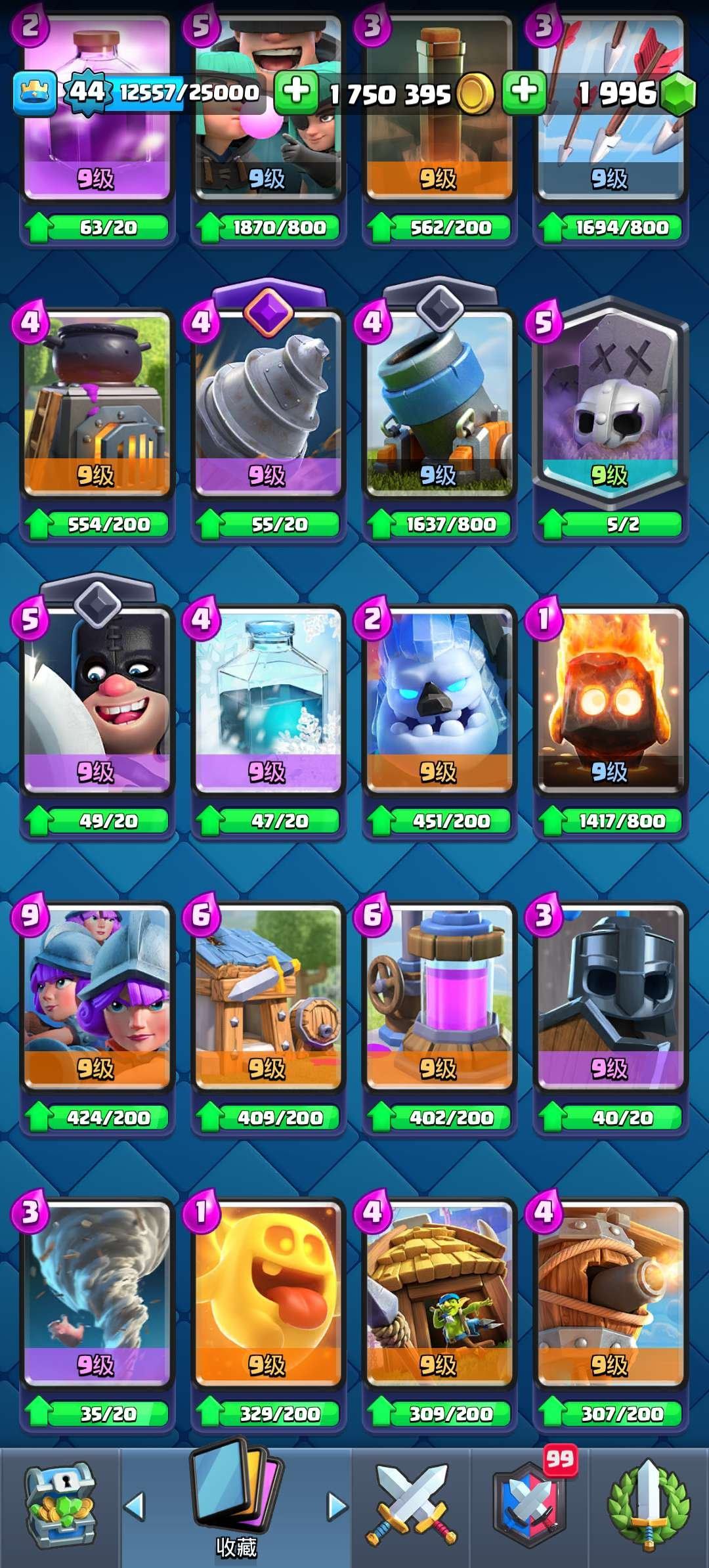This screenshot has width=709, height=1568.
Task: Open the Elixir Collector card with 402/200
Action: [439, 997]
